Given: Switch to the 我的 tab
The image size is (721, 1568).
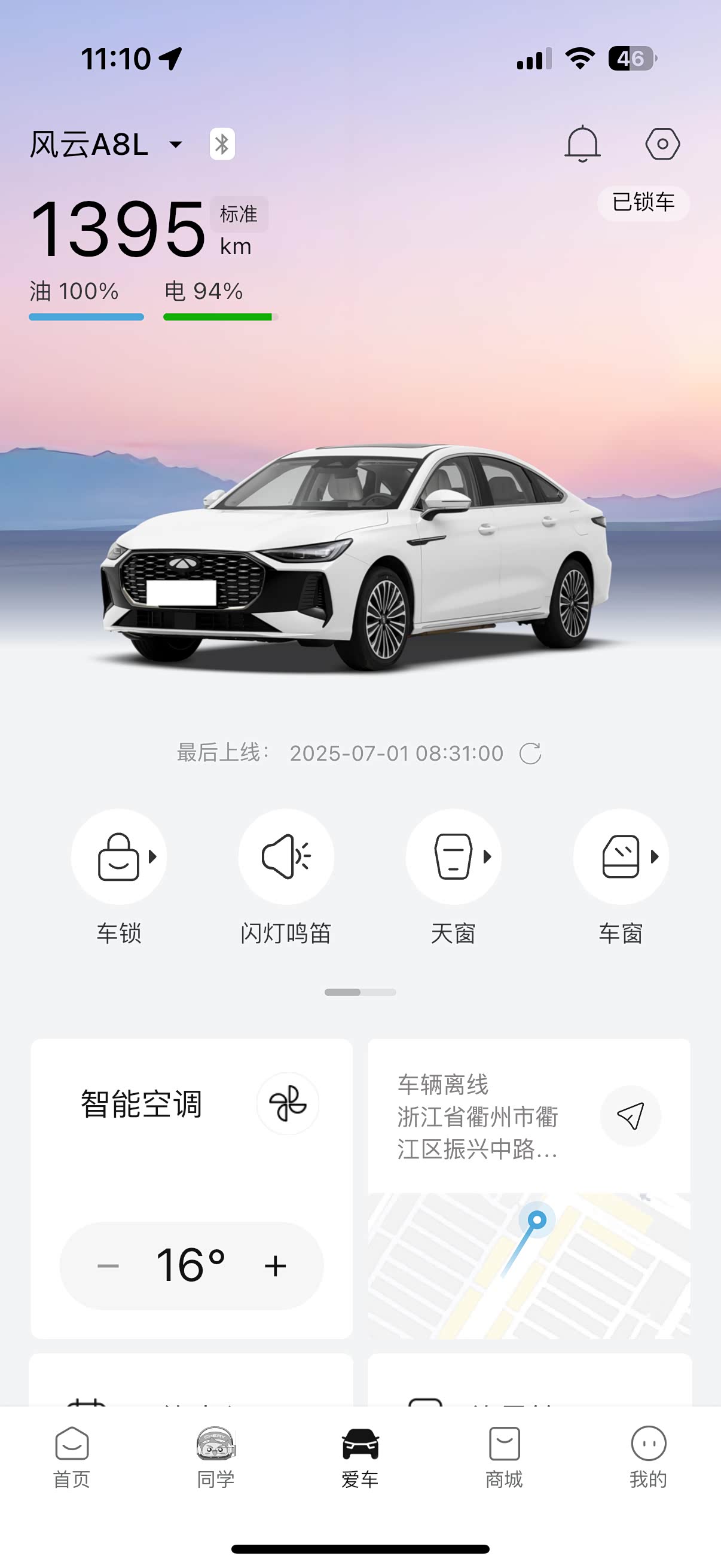Looking at the screenshot, I should tap(649, 1457).
